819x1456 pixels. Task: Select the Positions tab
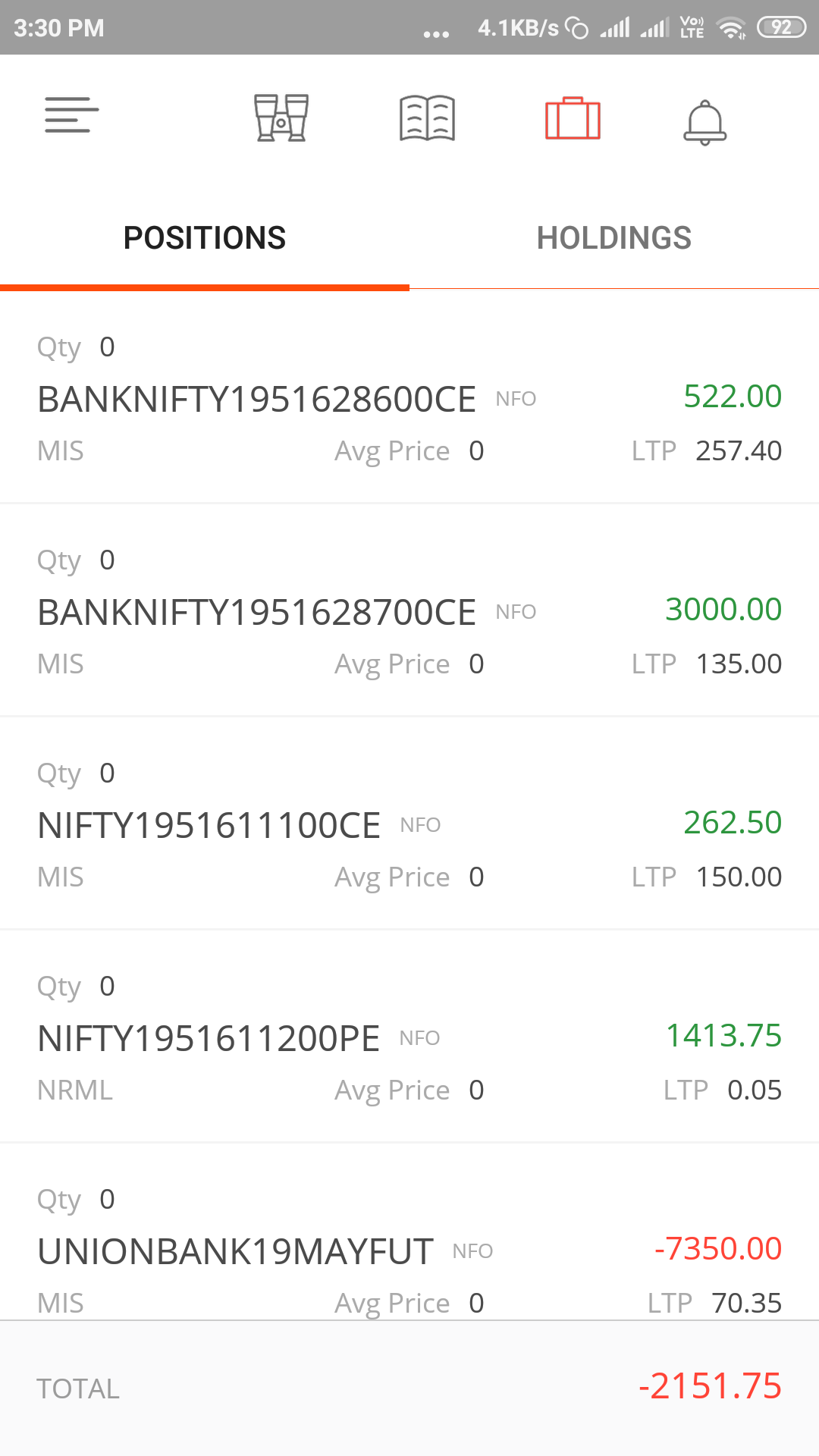(205, 238)
